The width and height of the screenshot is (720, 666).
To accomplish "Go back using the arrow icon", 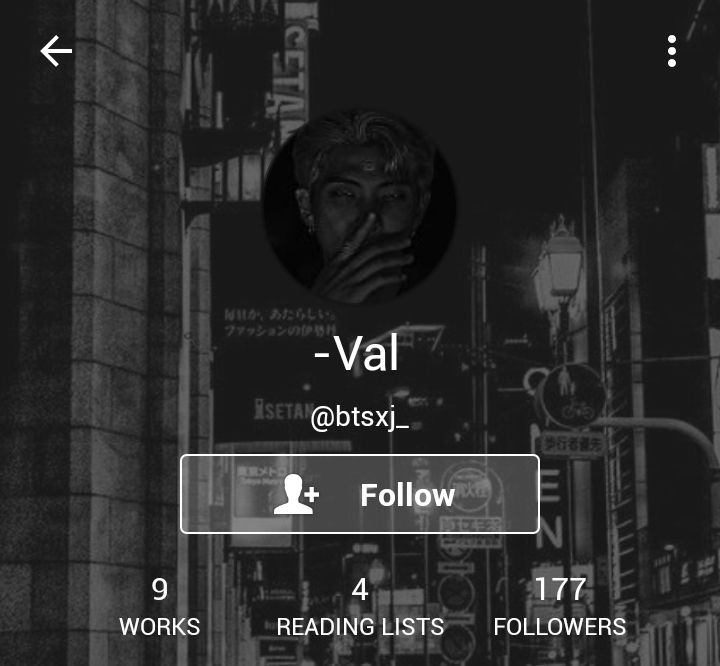I will point(56,51).
